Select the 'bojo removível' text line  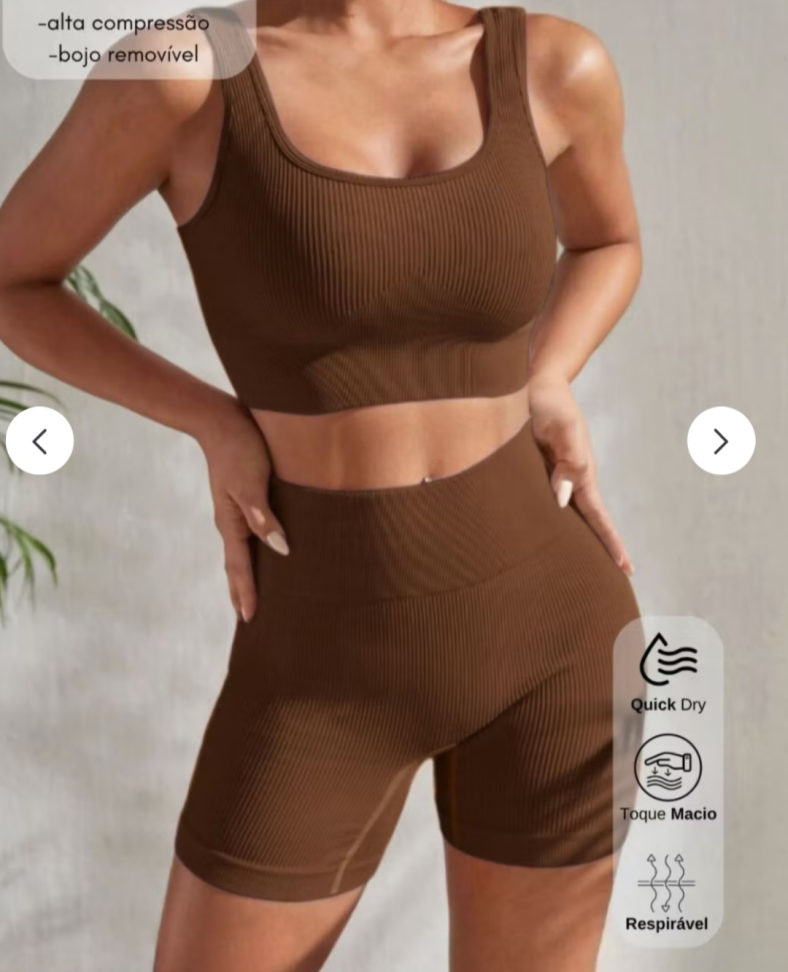click(122, 55)
